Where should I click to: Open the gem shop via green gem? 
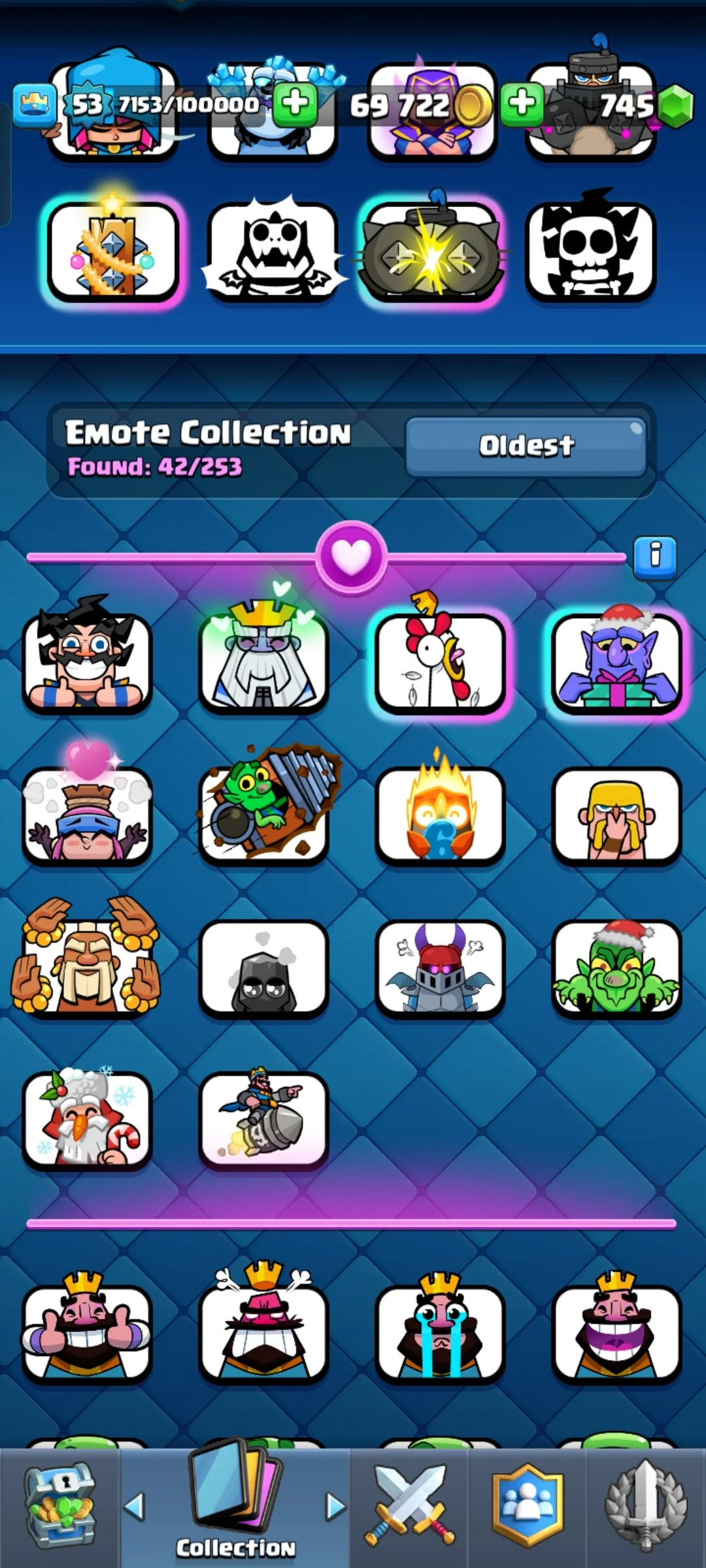pyautogui.click(x=675, y=106)
